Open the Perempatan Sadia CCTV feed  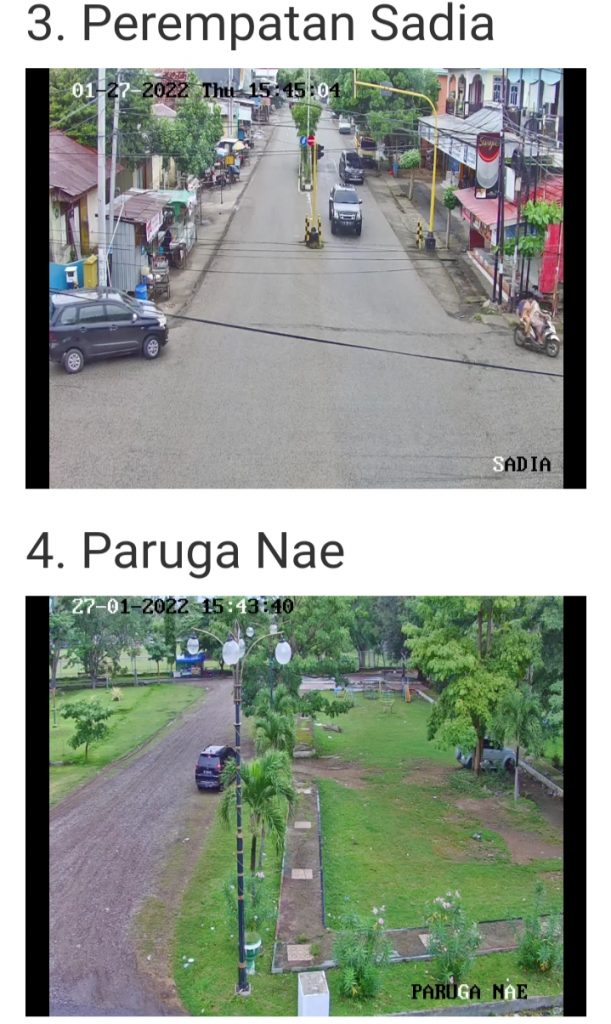click(x=305, y=278)
